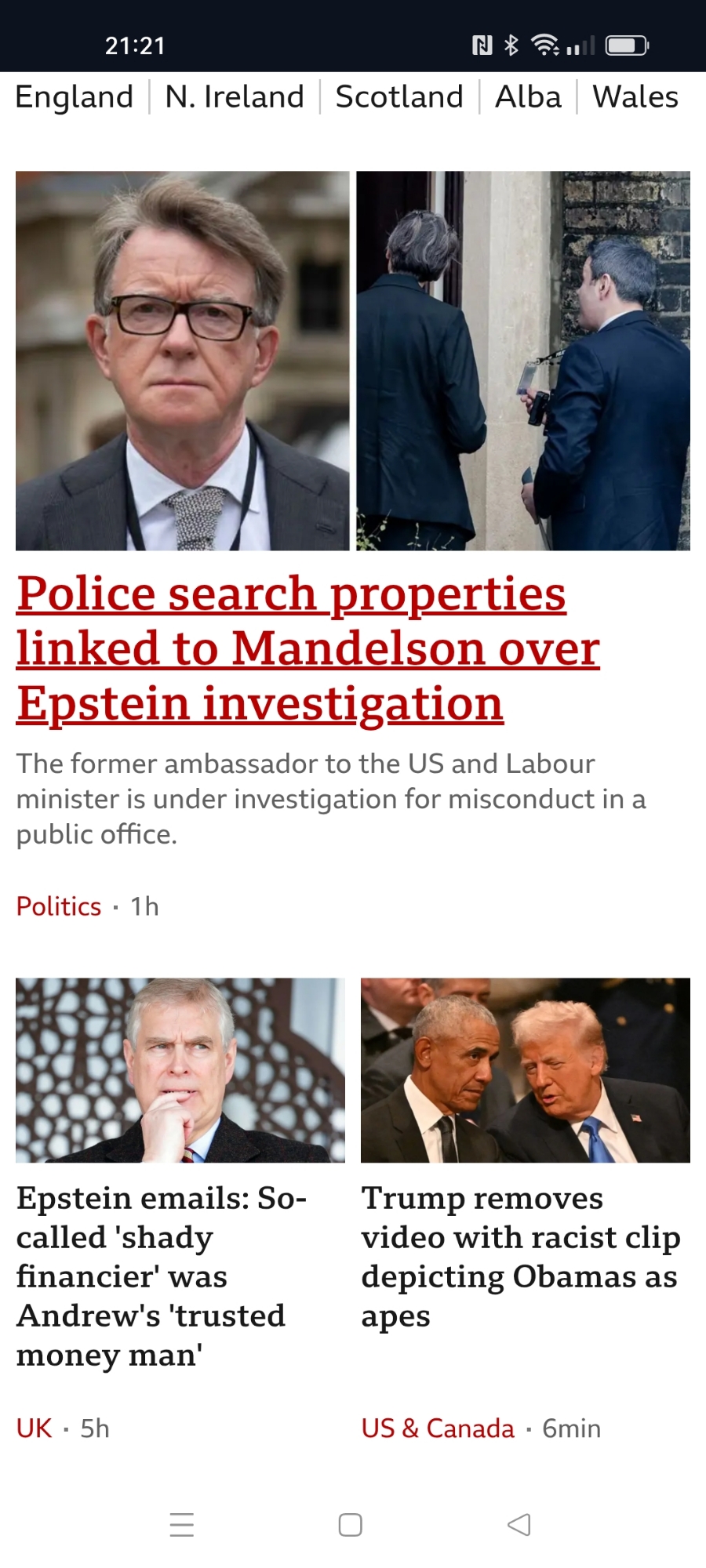Open the Politics category link

[59, 906]
